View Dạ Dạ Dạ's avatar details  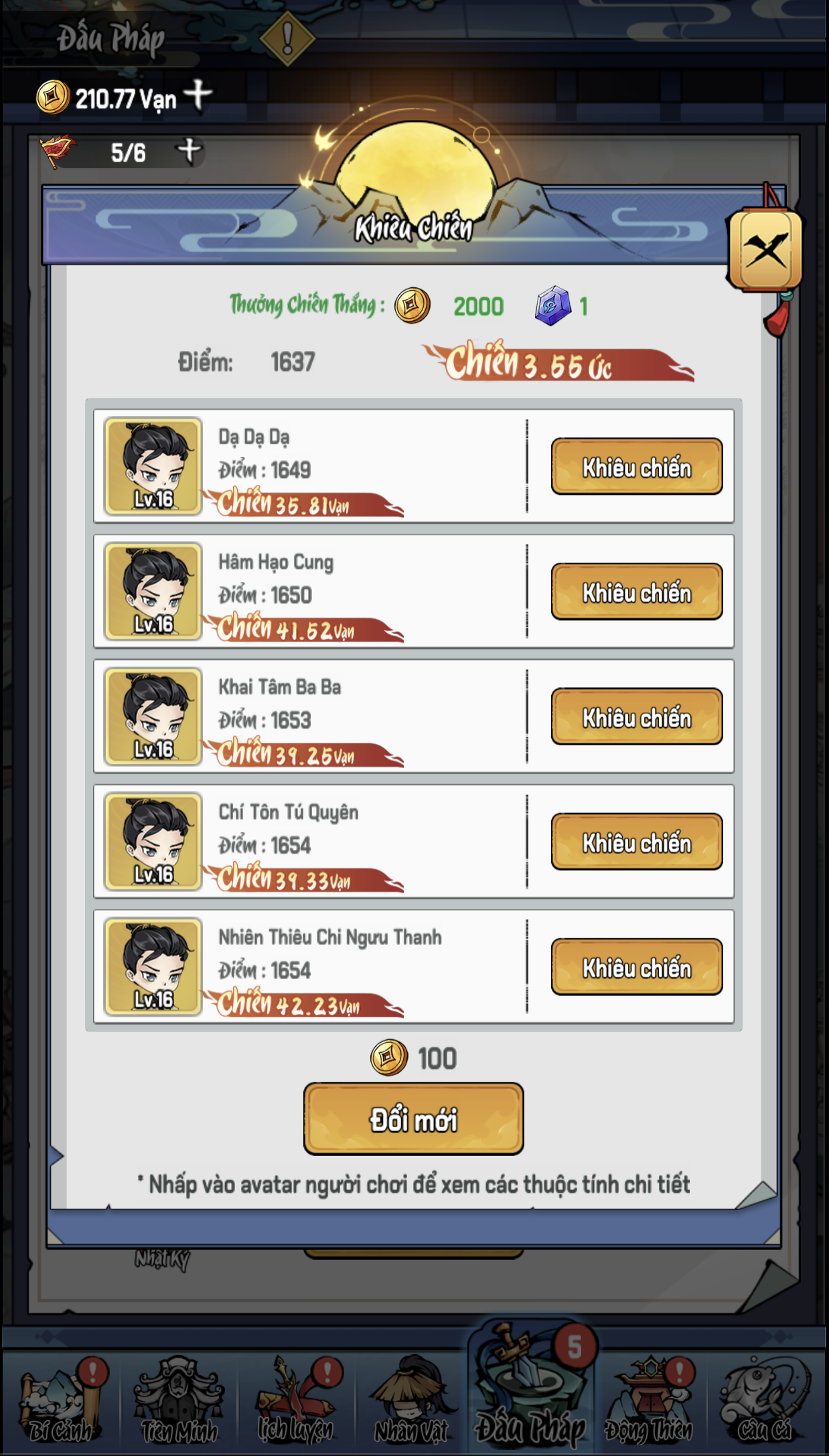tap(153, 466)
